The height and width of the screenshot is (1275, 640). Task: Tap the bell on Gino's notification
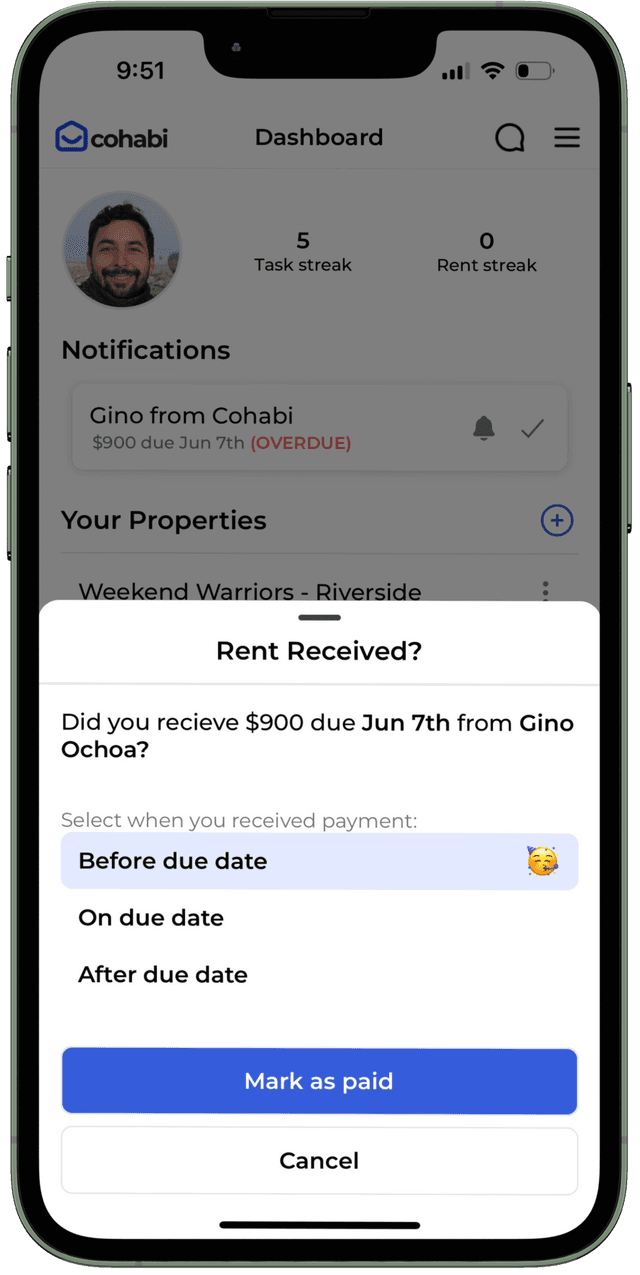[483, 428]
